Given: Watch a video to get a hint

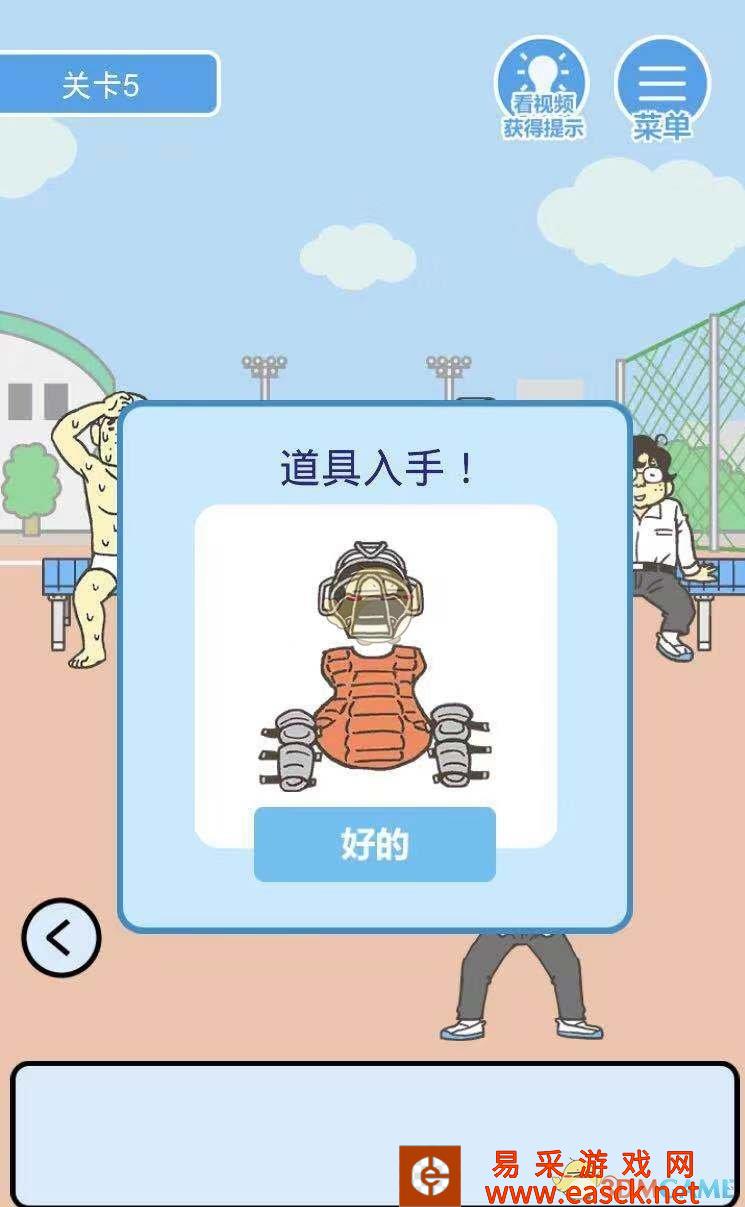Looking at the screenshot, I should pyautogui.click(x=542, y=90).
